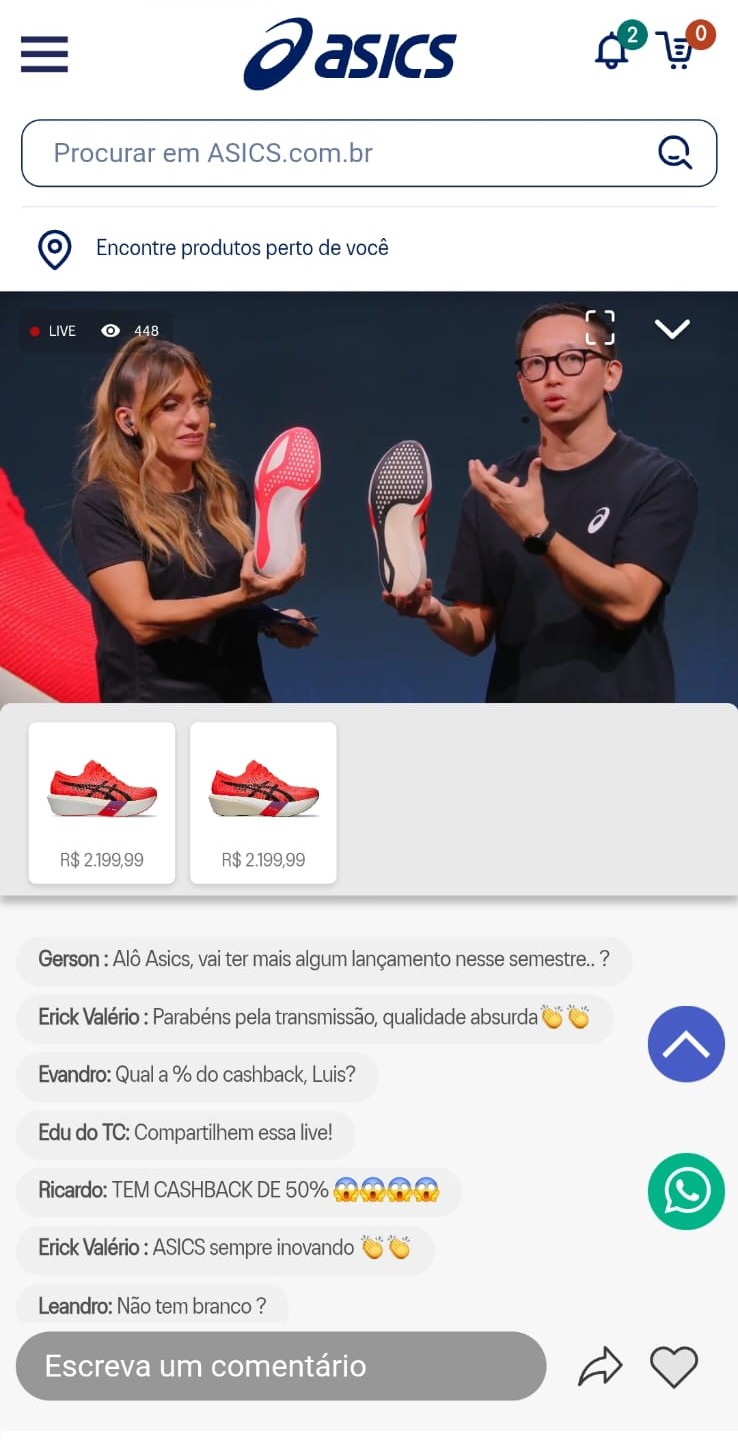Collapse the live video with the chevron
Viewport: 738px width, 1440px height.
pyautogui.click(x=671, y=328)
